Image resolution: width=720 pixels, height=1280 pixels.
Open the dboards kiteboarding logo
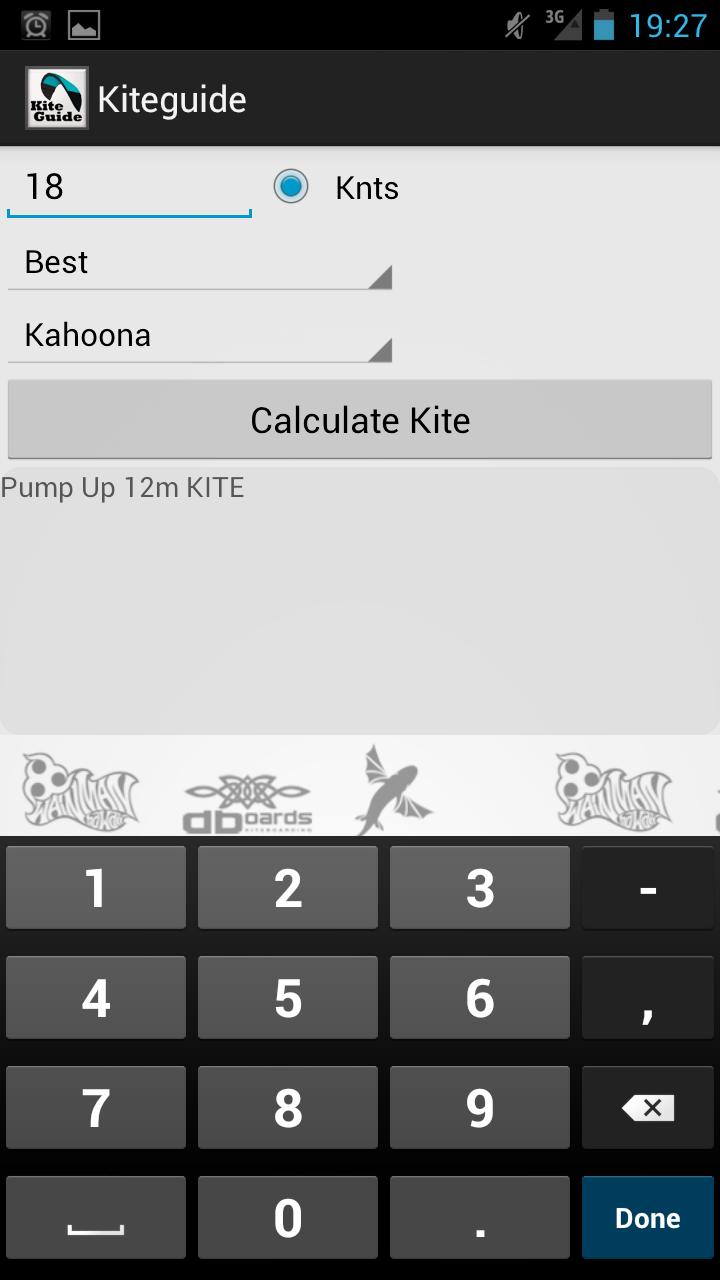click(x=250, y=793)
